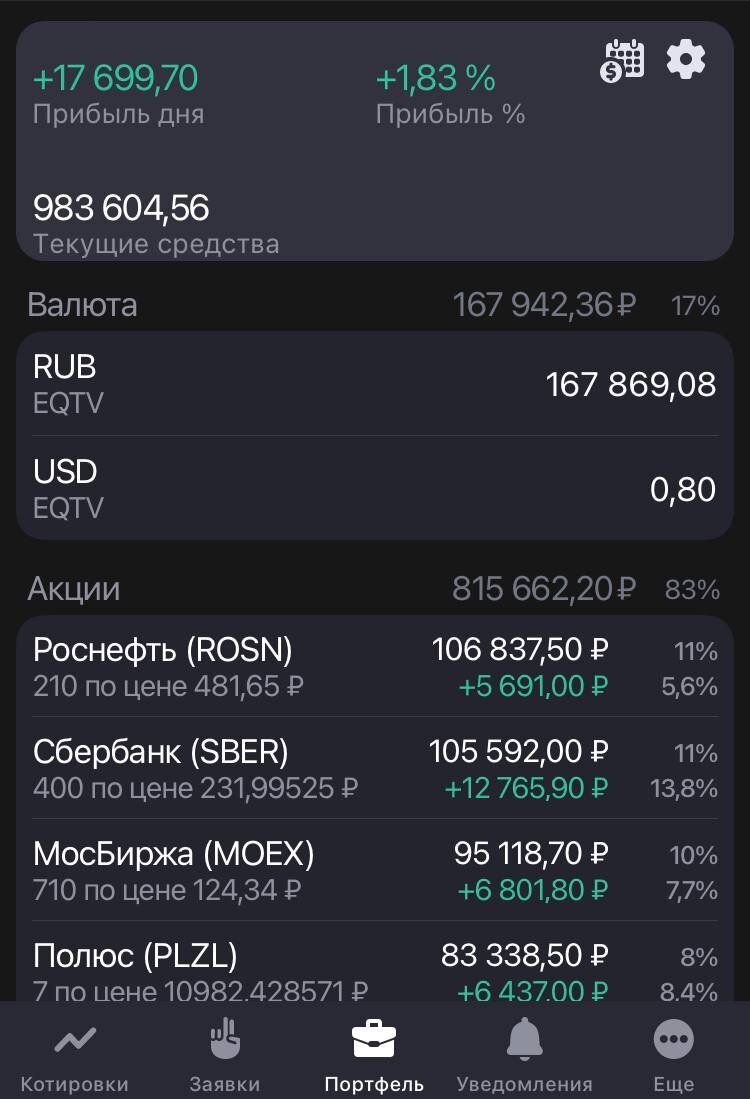
Task: Switch to the Заявки tab
Action: coord(225,1054)
